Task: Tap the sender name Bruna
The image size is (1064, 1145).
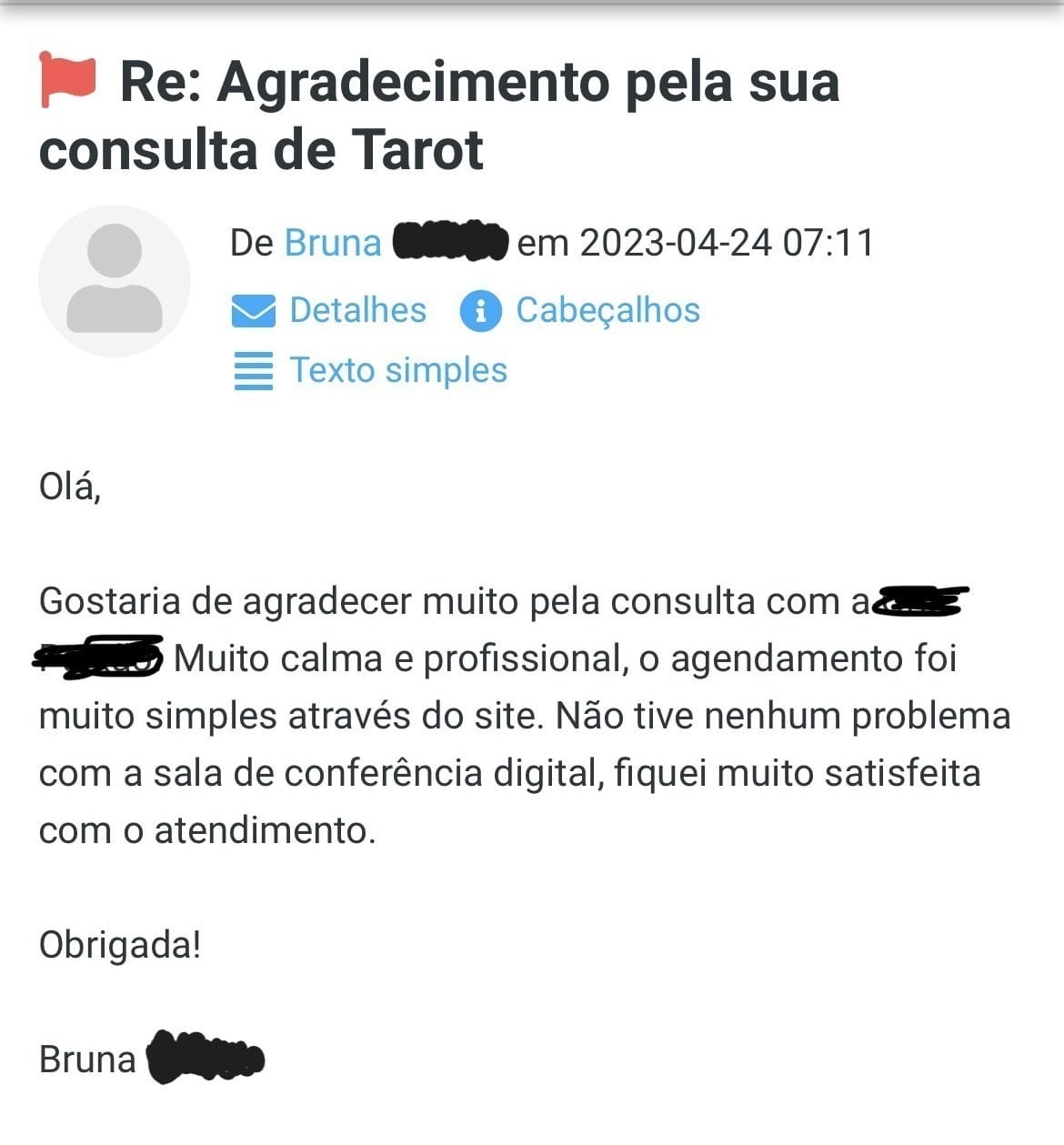Action: click(333, 243)
